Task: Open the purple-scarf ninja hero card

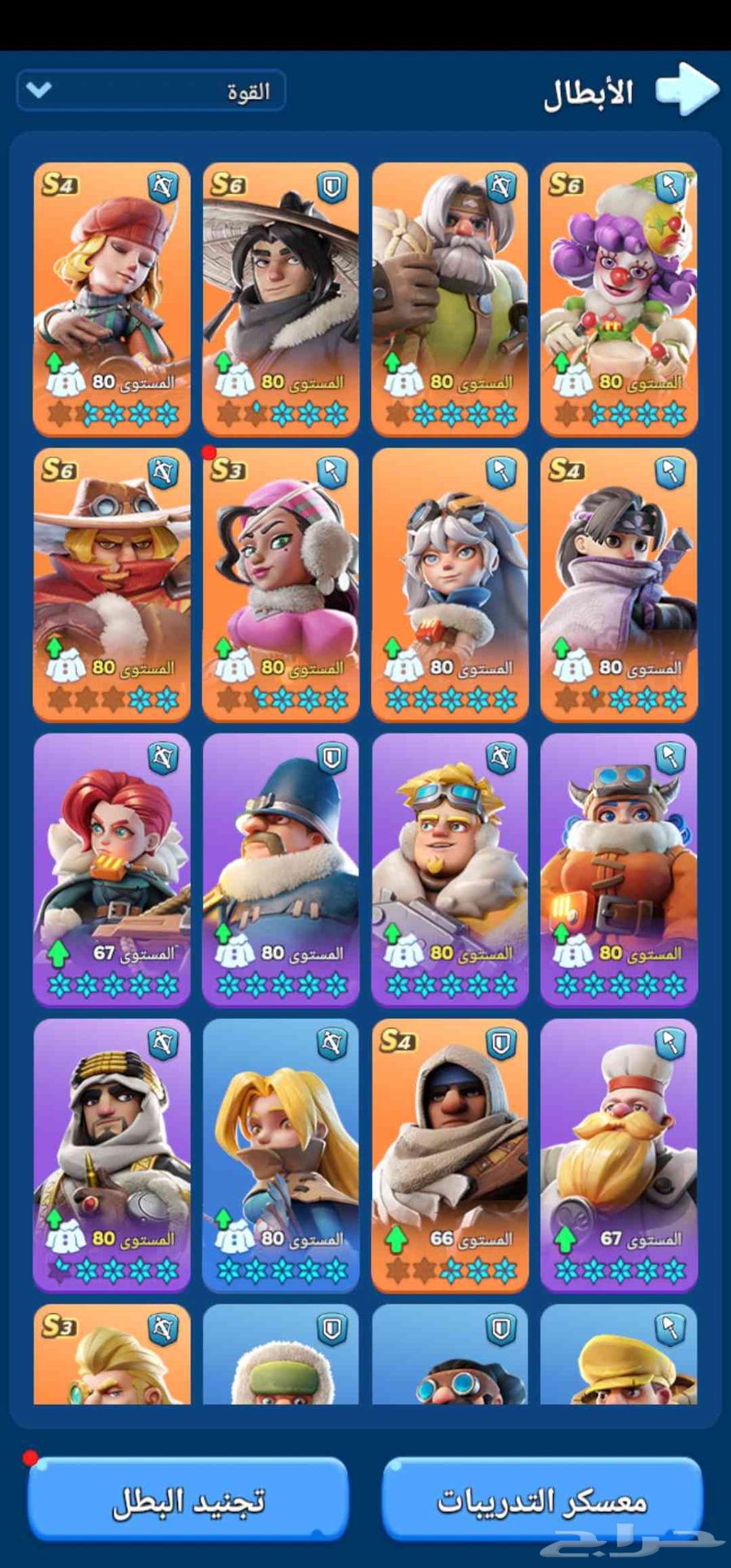Action: [618, 583]
